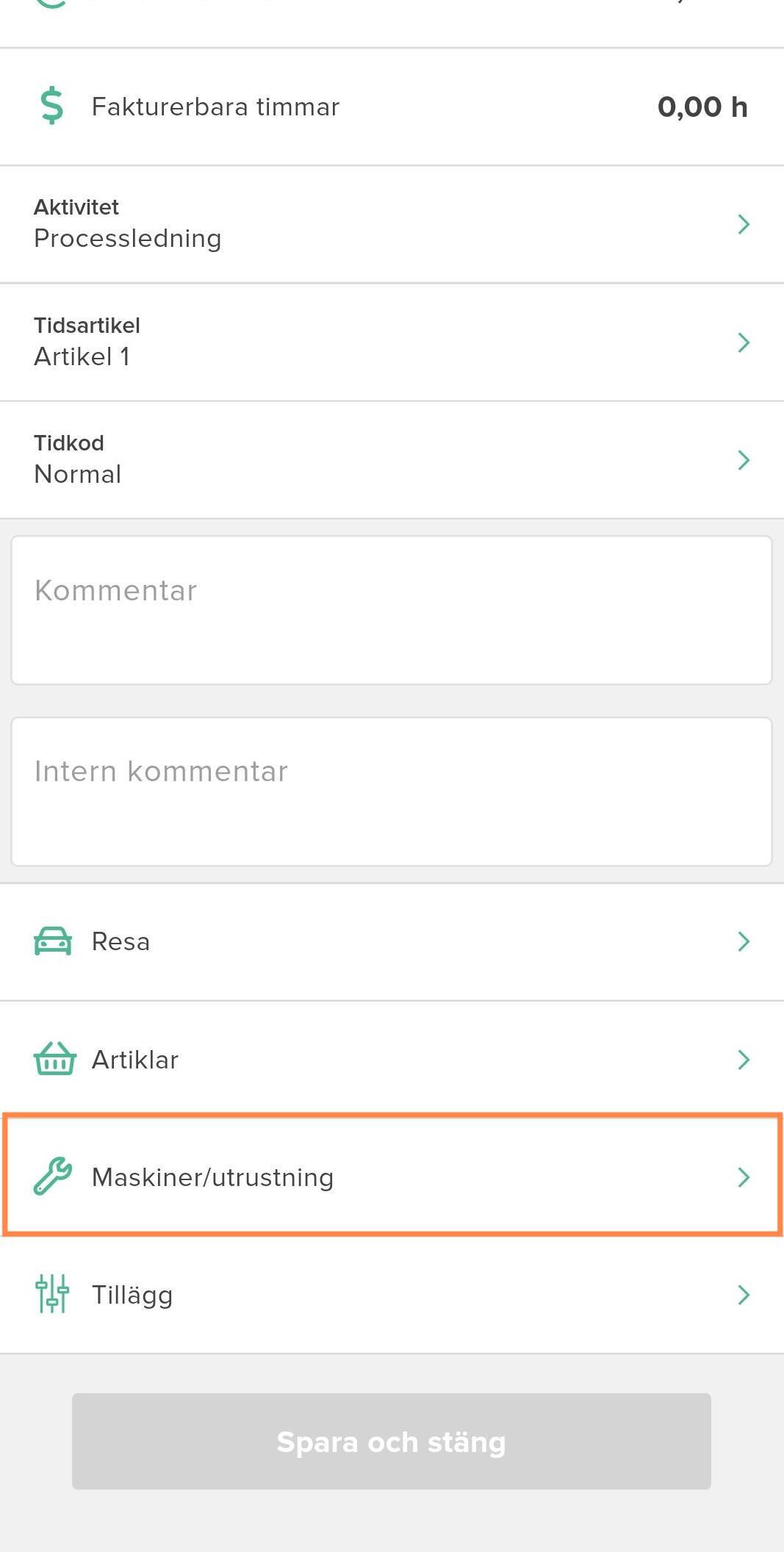Open the Aktivitet Processledning row
Viewport: 784px width, 1552px height.
tap(392, 224)
